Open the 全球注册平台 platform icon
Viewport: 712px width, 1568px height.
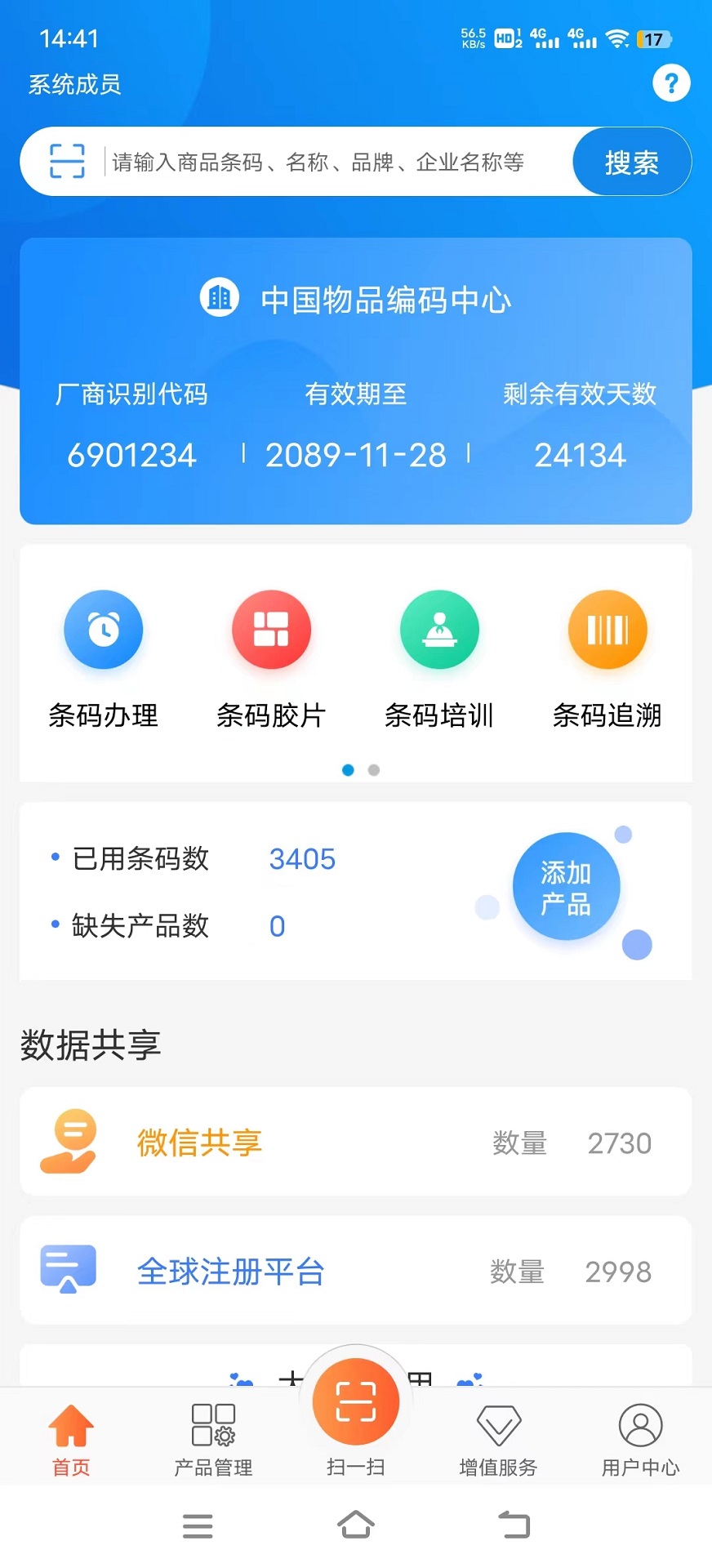coord(69,1270)
